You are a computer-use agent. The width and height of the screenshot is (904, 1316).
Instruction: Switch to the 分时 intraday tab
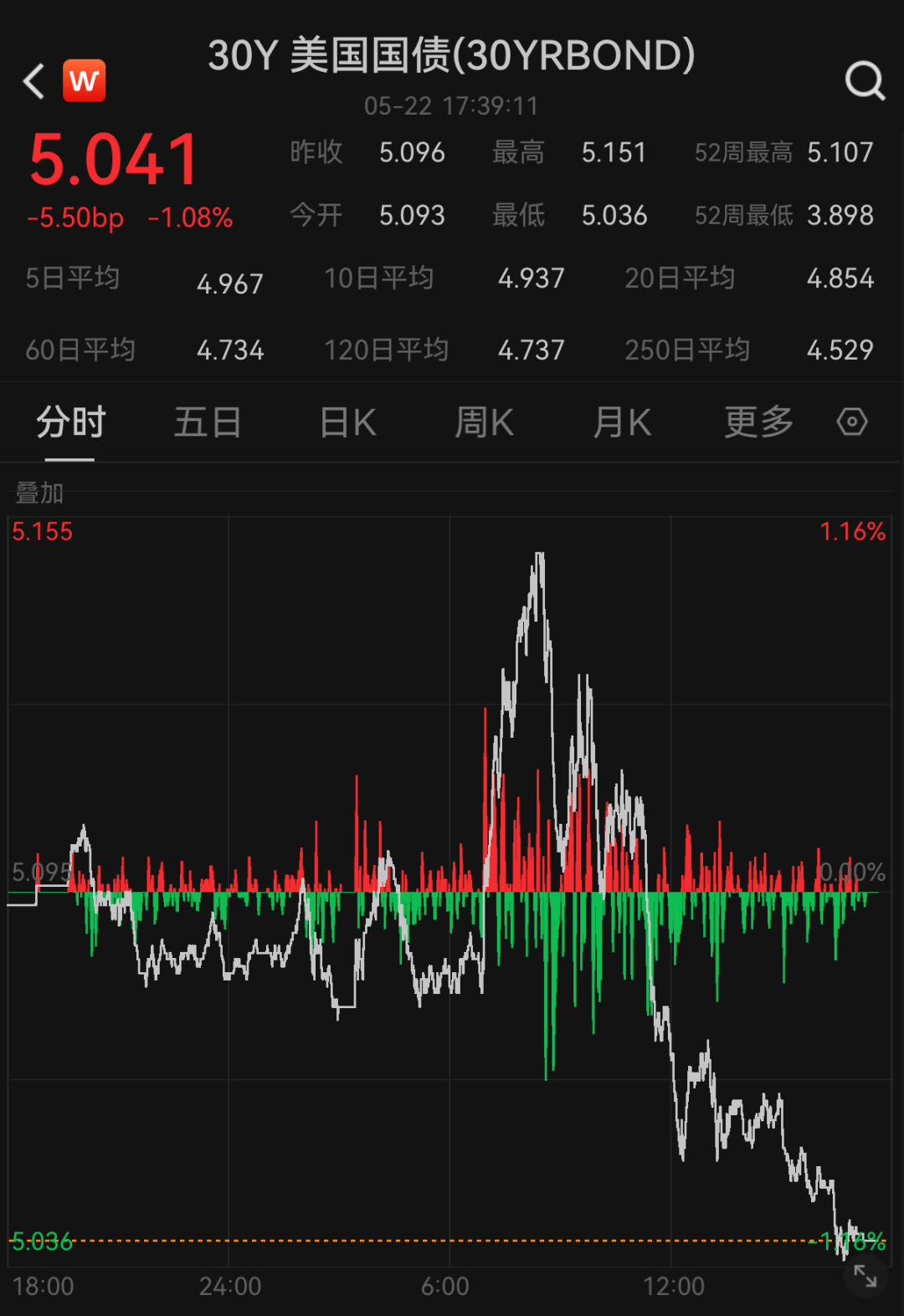point(70,422)
